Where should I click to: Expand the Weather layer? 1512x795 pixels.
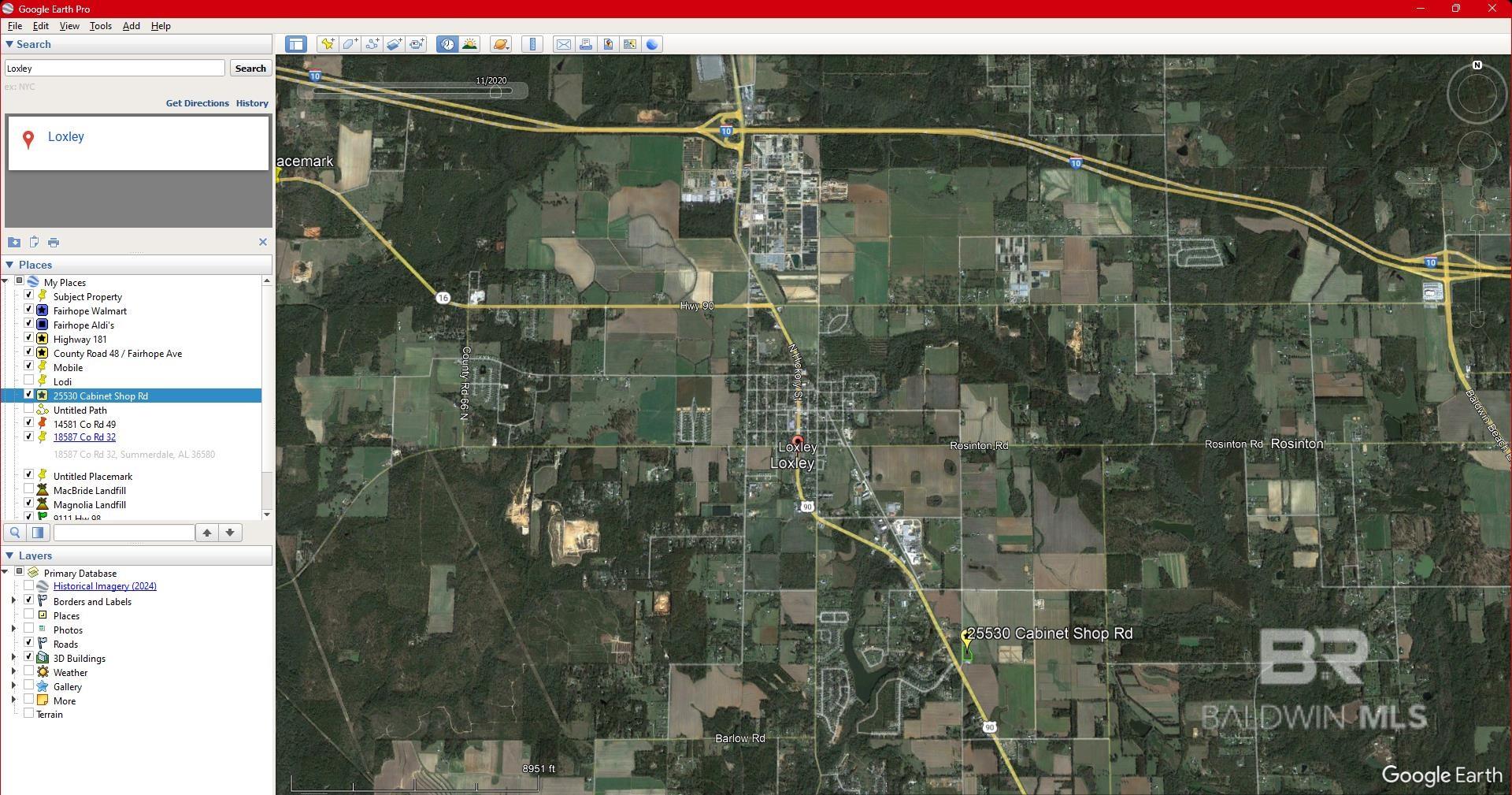pyautogui.click(x=13, y=672)
